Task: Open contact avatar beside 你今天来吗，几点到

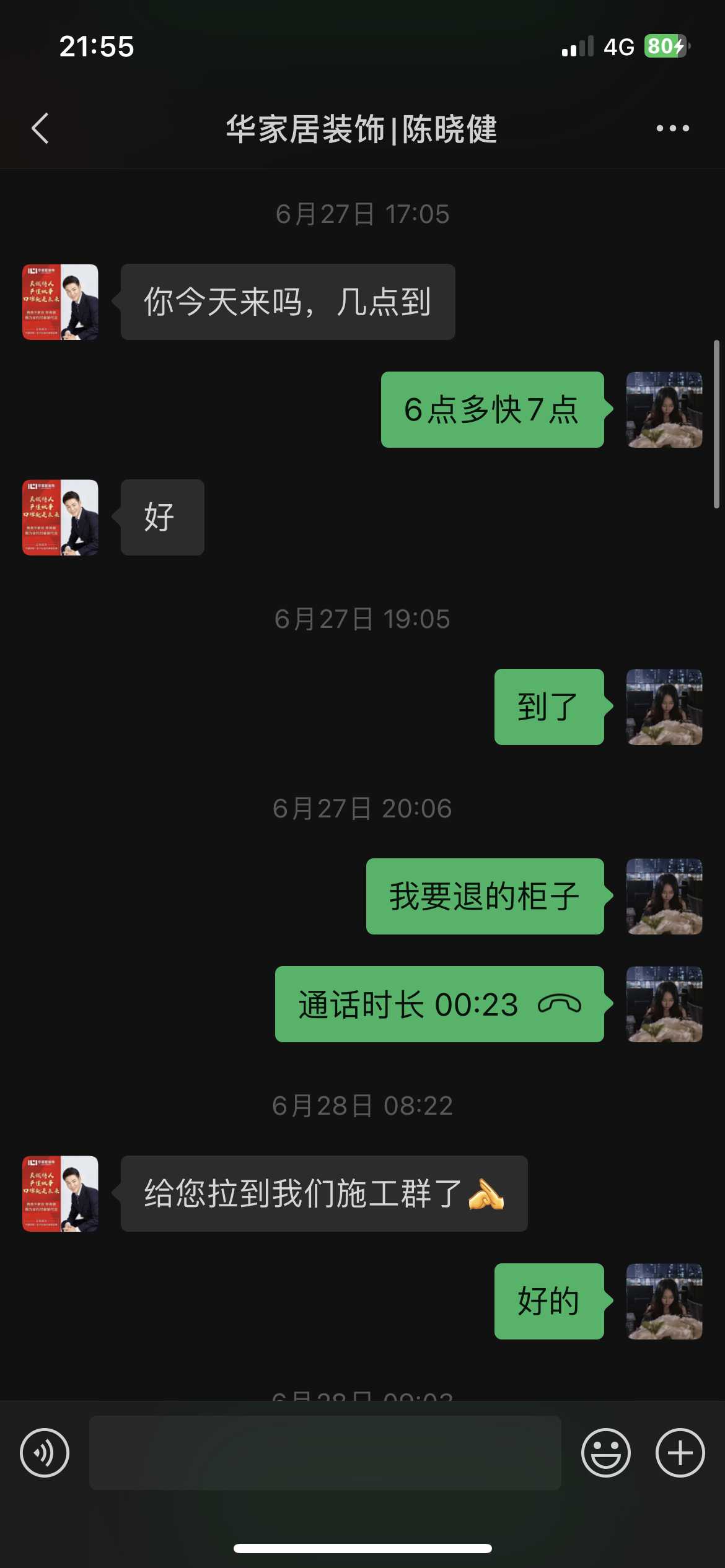Action: point(60,302)
